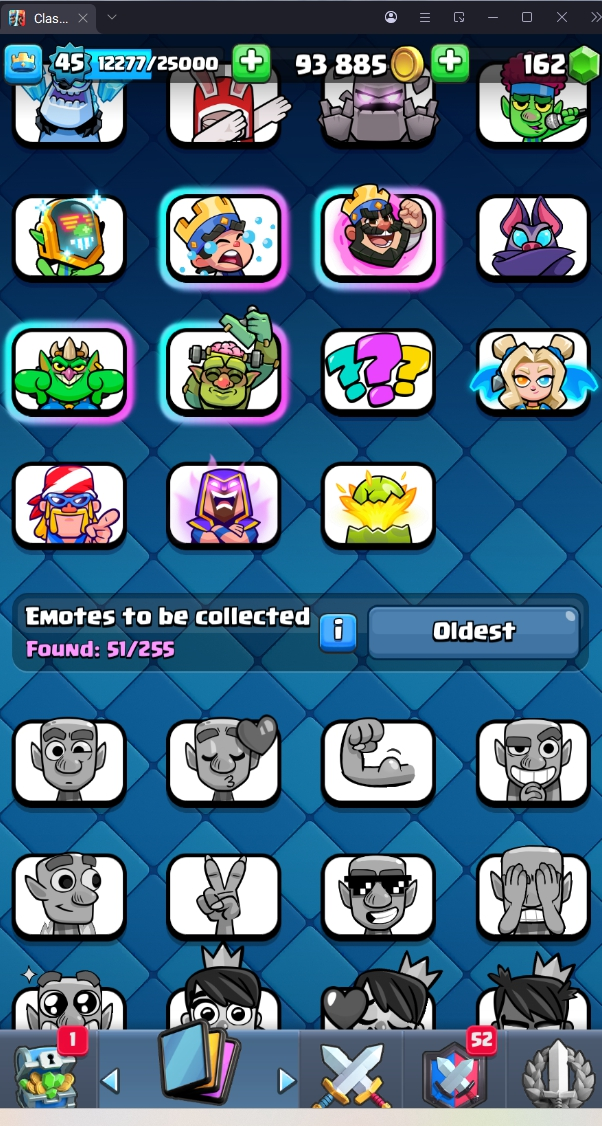
Task: Select the purple hooded wizard emote
Action: pos(224,505)
